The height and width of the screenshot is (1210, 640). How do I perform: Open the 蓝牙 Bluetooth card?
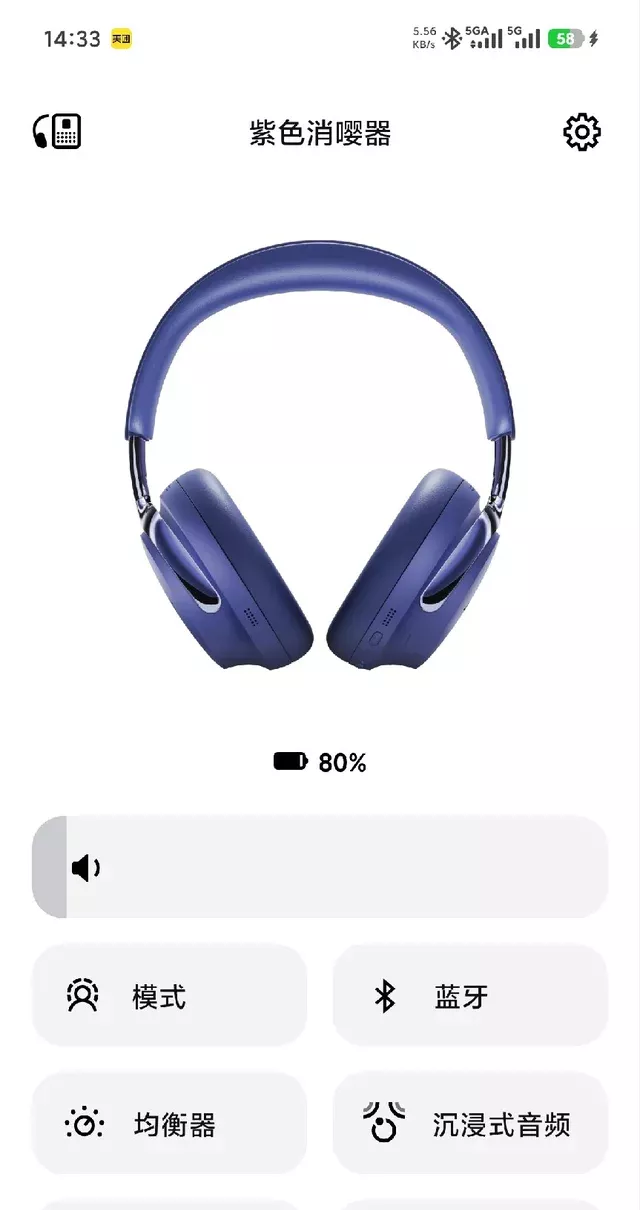pos(470,996)
